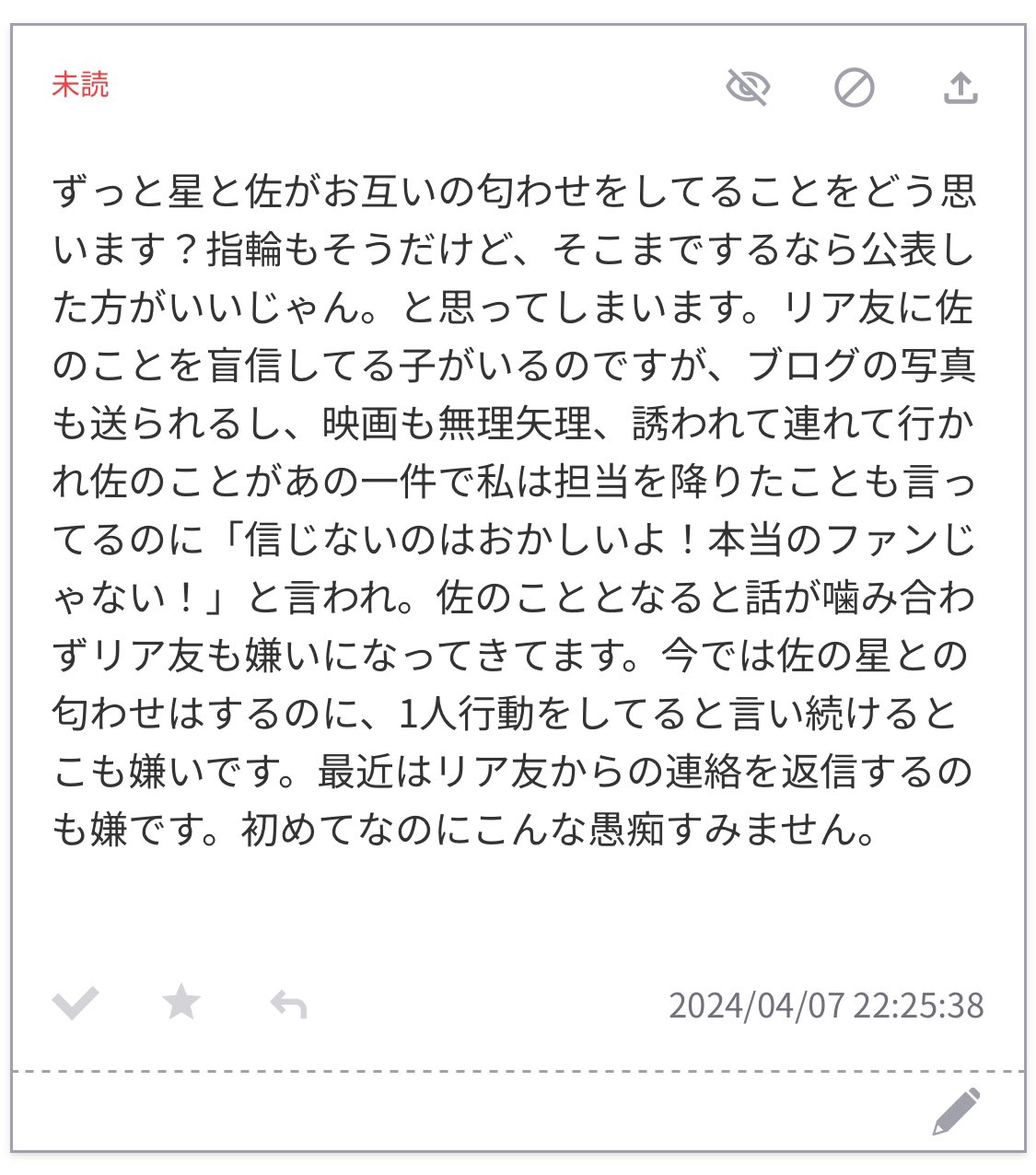Viewport: 1036px width, 1175px height.
Task: Block the sender via the prohibition icon
Action: [x=854, y=88]
